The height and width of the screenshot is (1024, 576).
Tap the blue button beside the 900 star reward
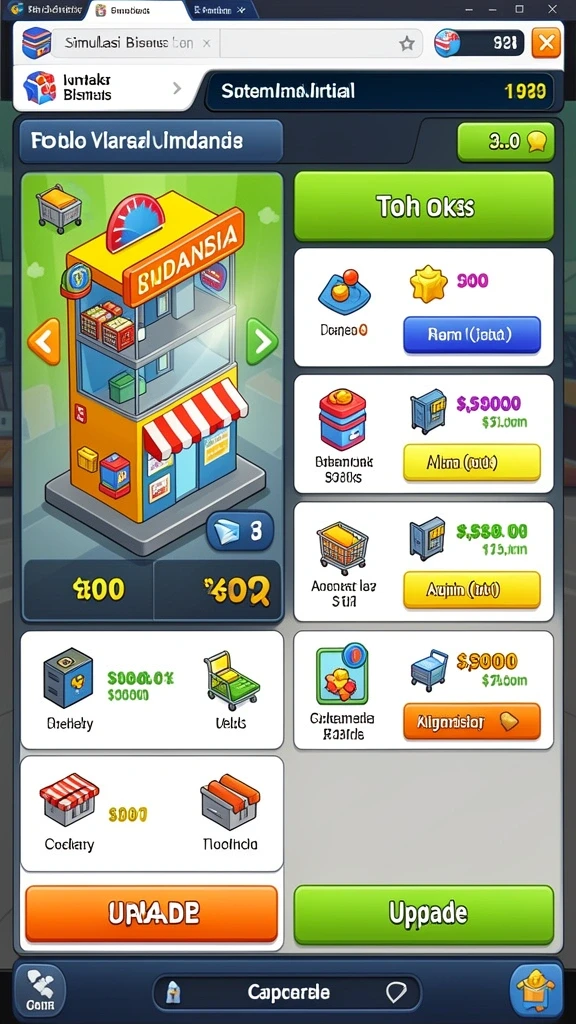coord(472,335)
